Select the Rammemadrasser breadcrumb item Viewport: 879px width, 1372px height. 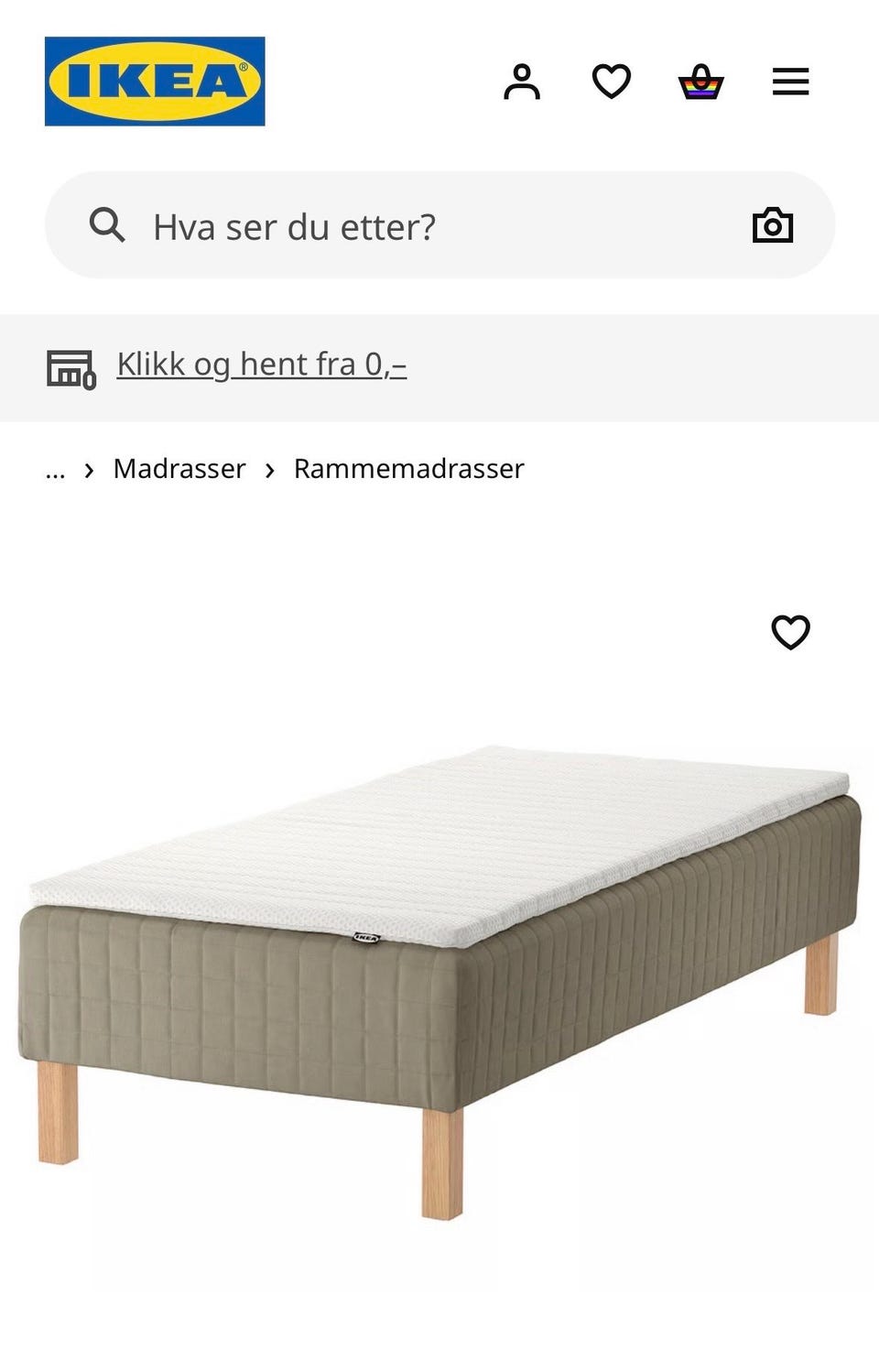[407, 469]
